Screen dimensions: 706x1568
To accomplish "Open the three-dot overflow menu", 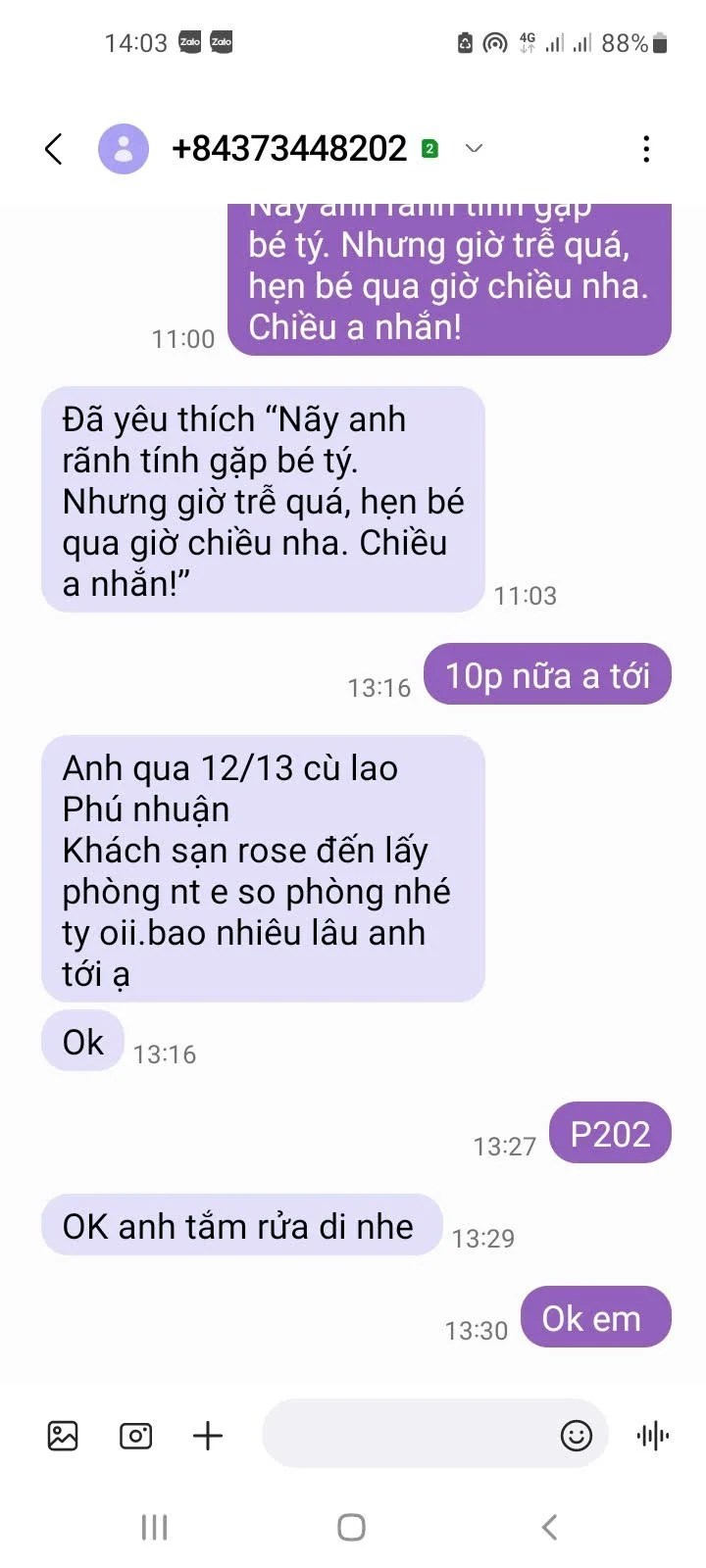I will click(645, 149).
